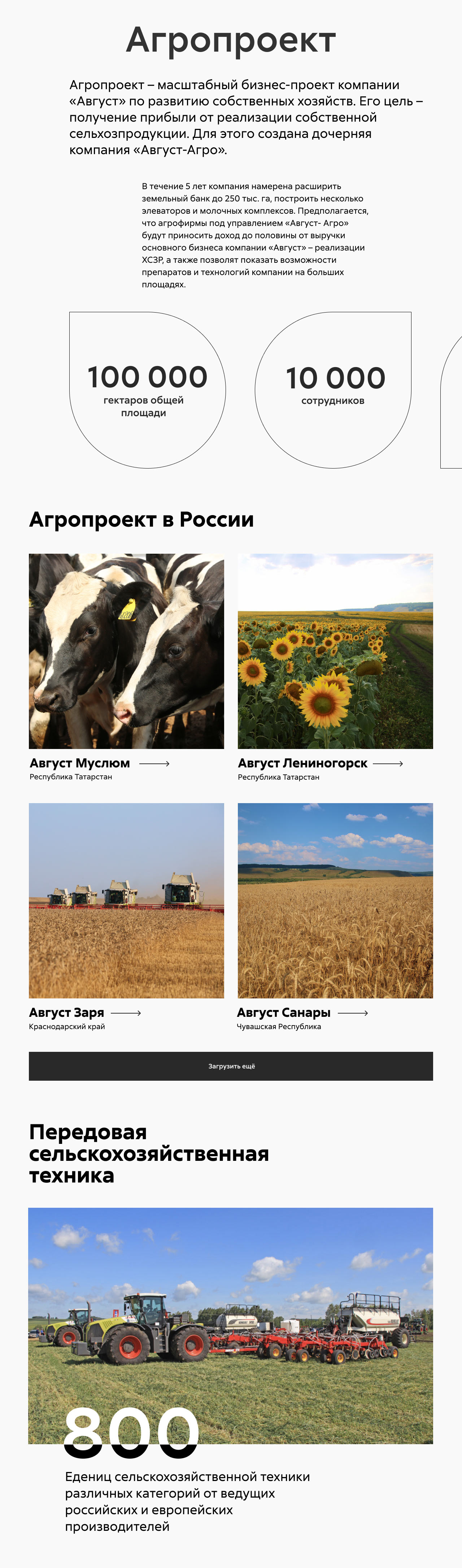Follow the Август Муслюм arrow link
Screen dimensions: 462x1568
(x=154, y=763)
